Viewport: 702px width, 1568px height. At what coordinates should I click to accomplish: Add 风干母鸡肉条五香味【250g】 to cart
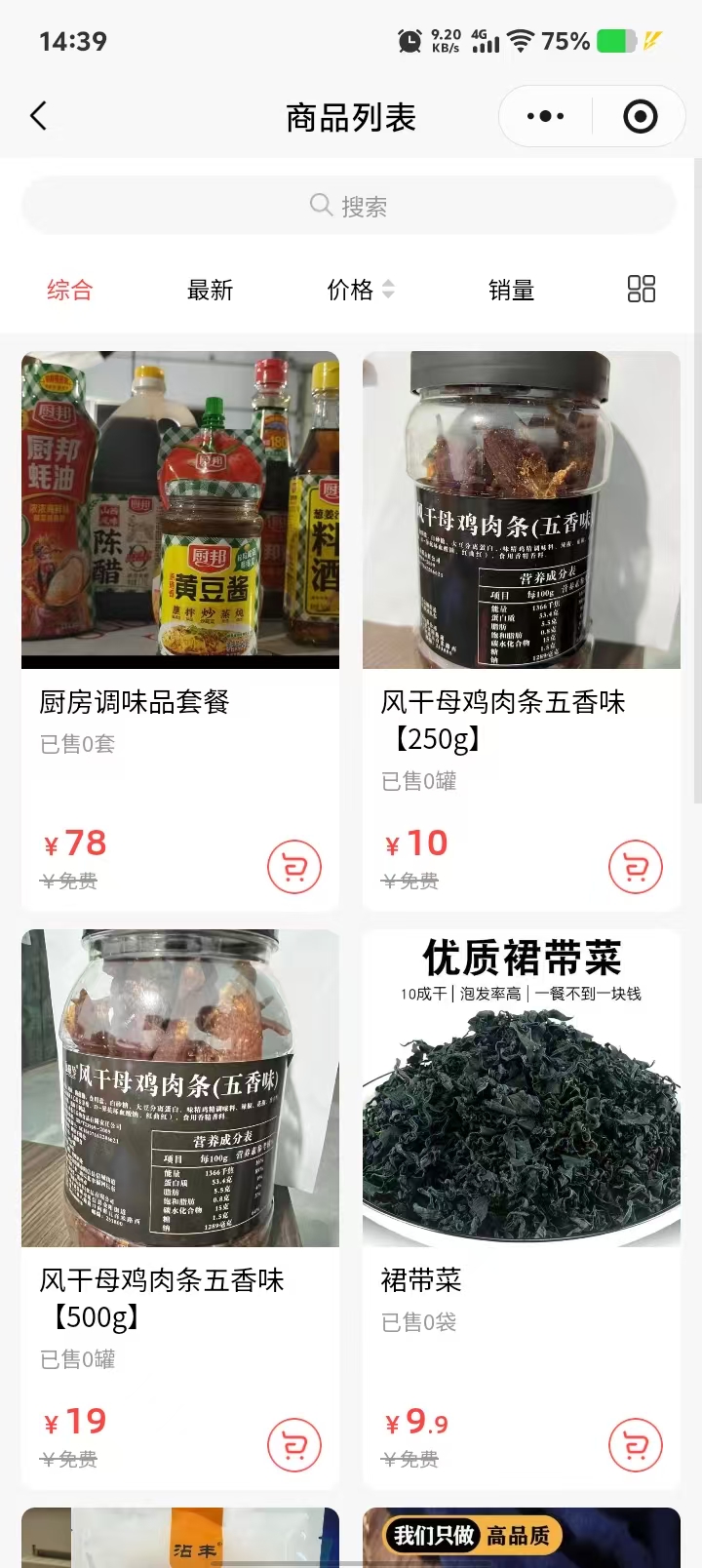coord(635,867)
